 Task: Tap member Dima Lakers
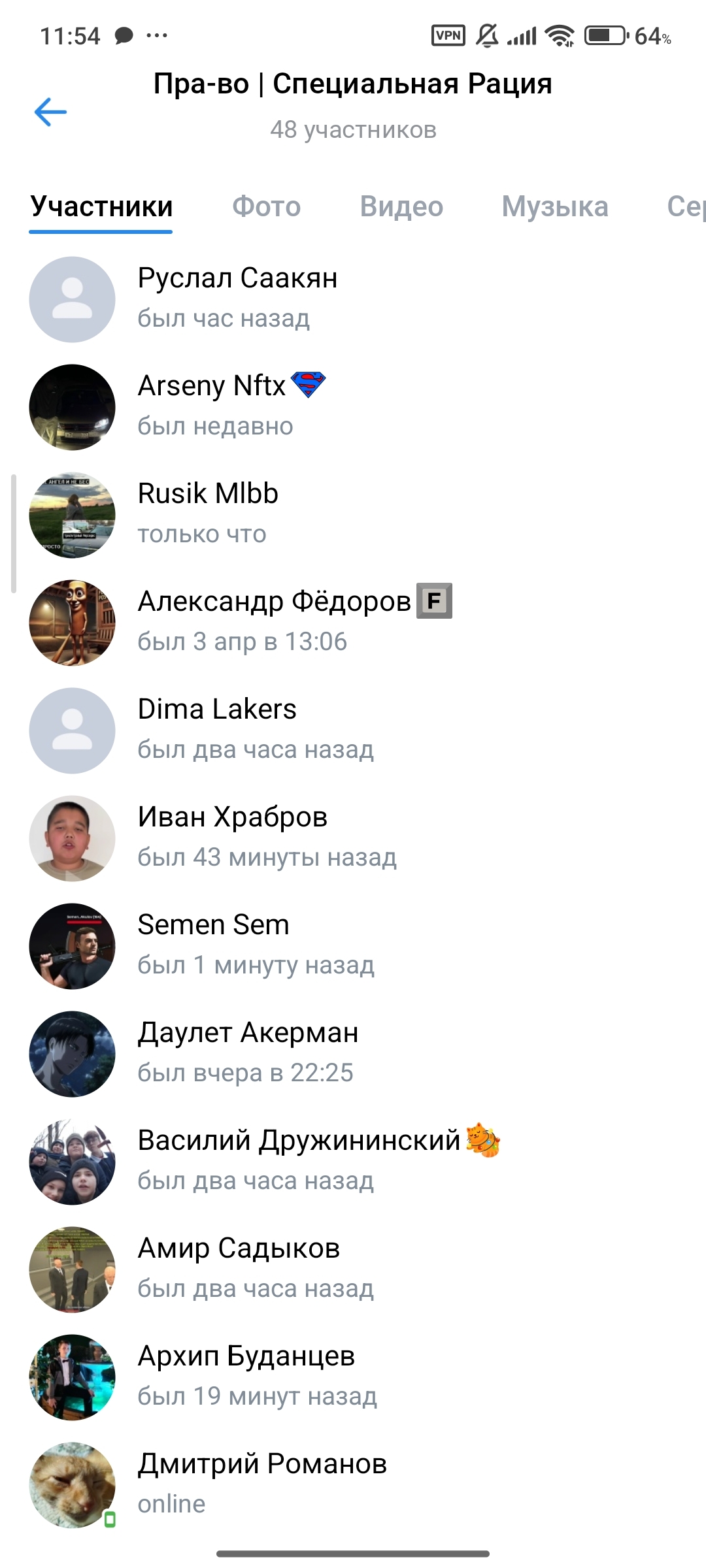coord(217,729)
